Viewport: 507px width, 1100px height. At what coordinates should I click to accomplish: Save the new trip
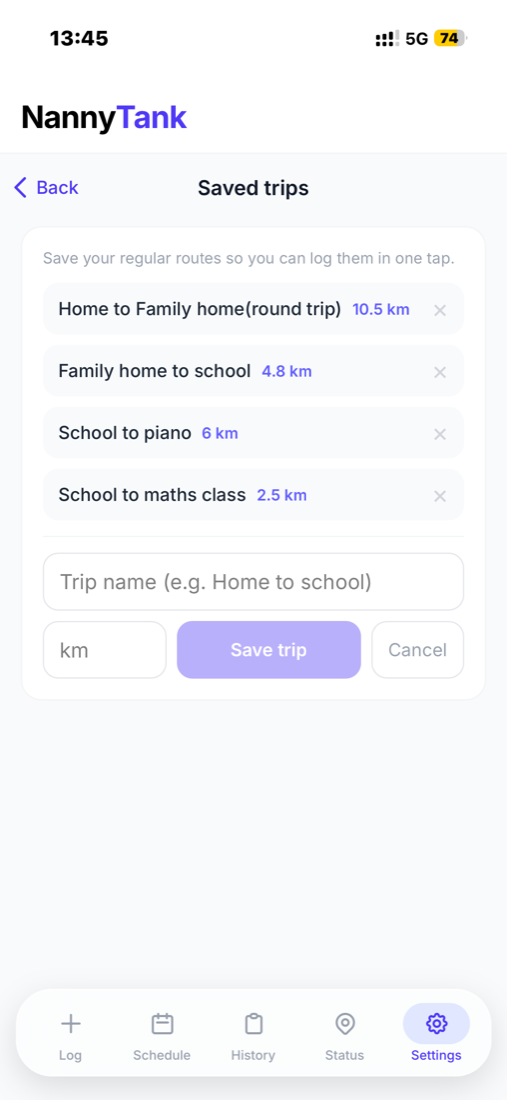269,650
